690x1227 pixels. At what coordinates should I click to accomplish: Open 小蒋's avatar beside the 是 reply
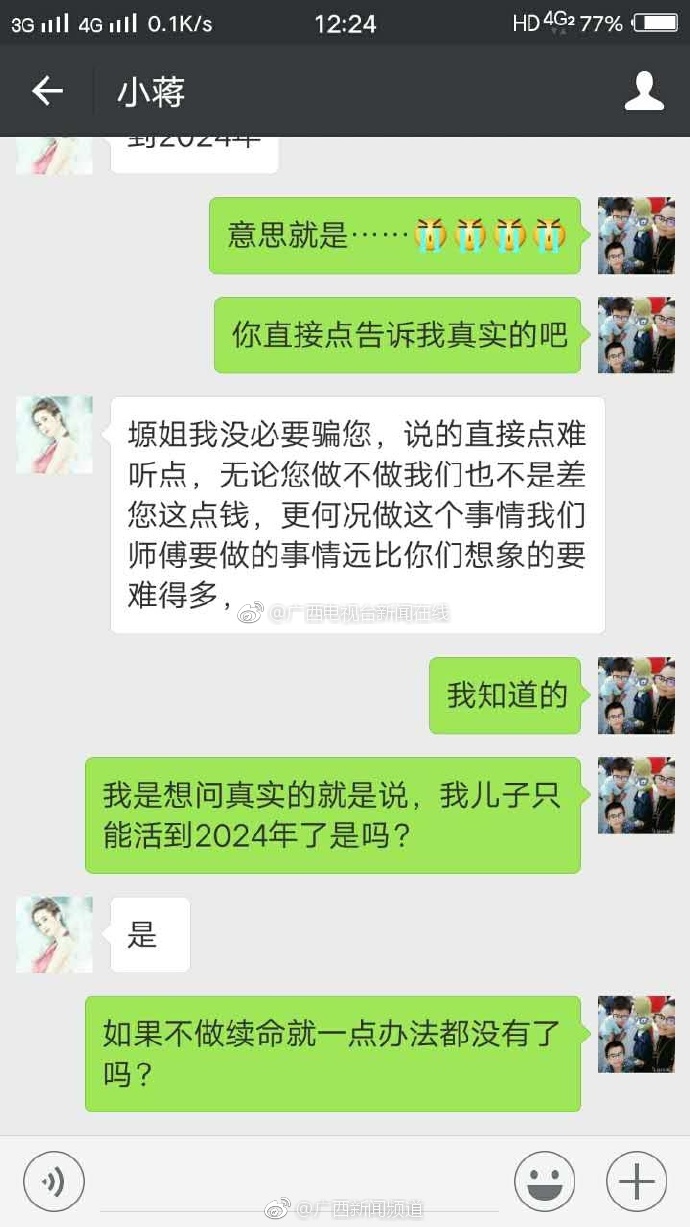(x=54, y=934)
